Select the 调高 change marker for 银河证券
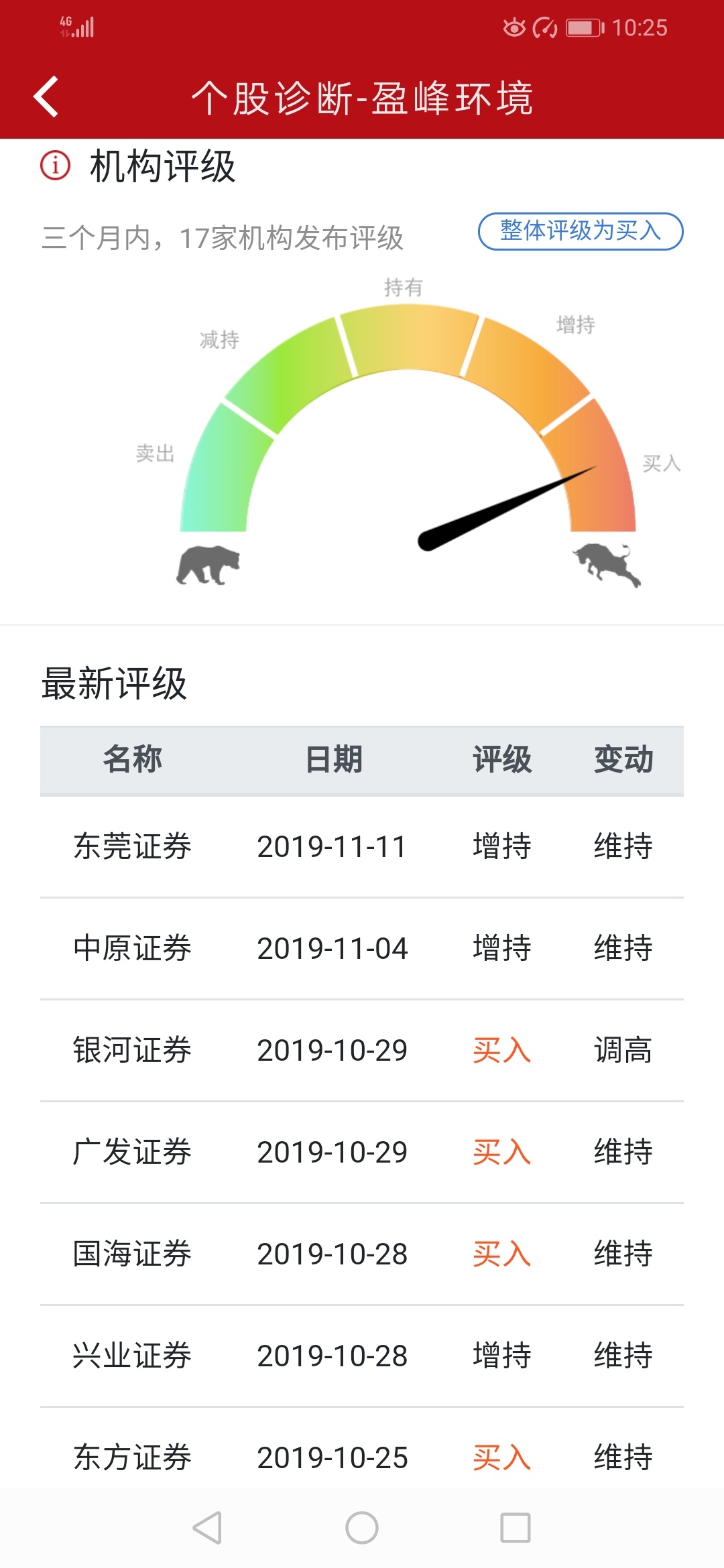724x1568 pixels. click(623, 1051)
